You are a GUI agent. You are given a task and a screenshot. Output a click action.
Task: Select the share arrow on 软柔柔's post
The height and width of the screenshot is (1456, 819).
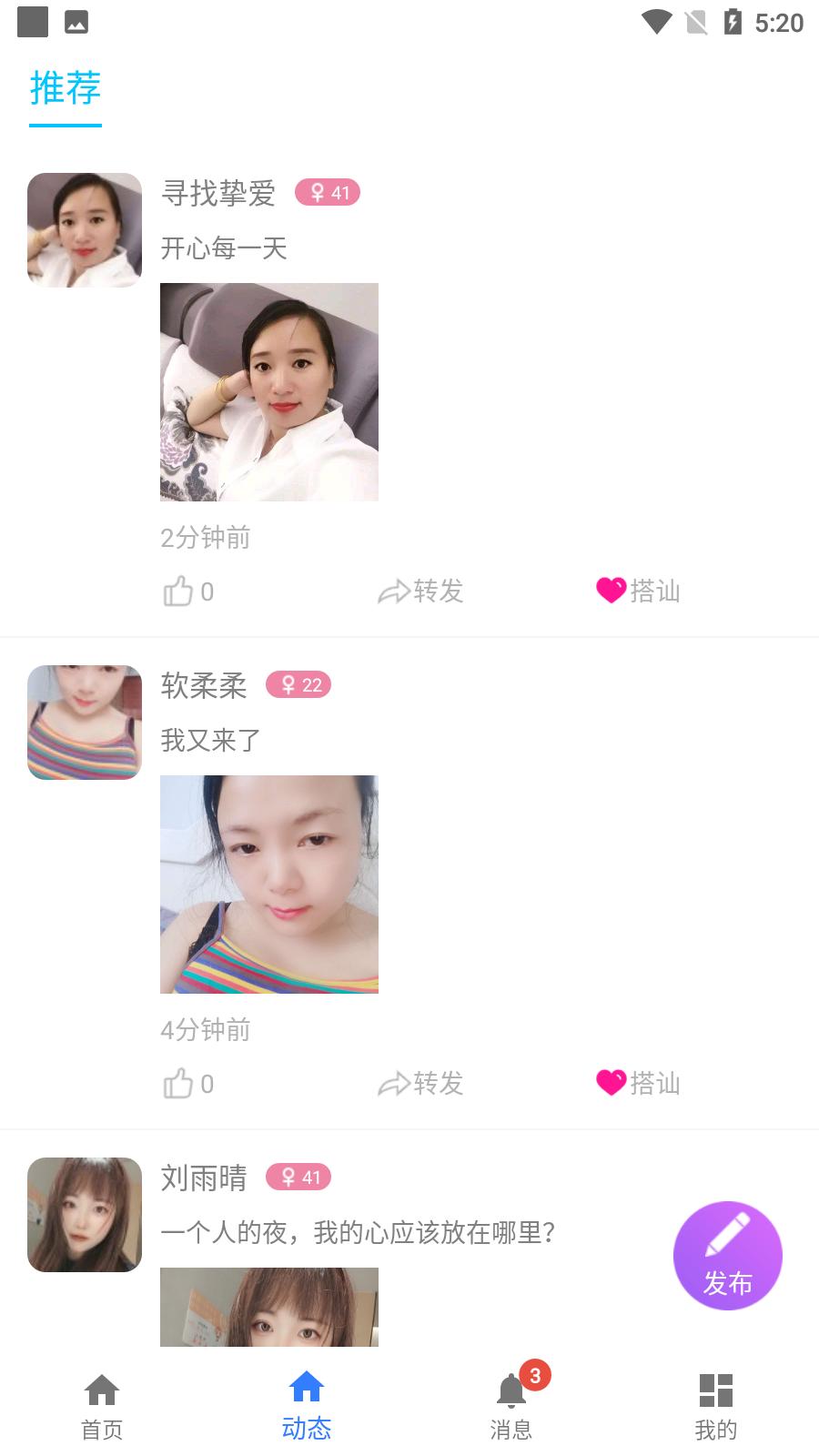point(396,1084)
